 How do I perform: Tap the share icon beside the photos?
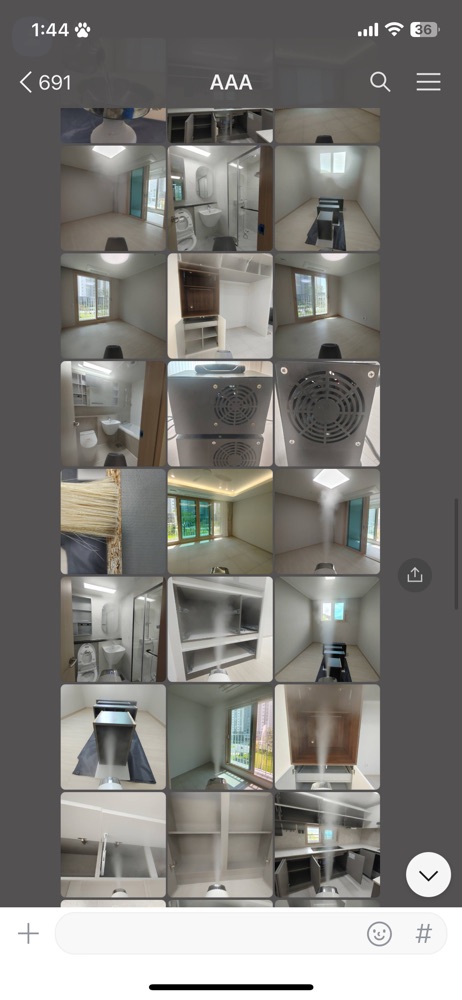tap(415, 575)
